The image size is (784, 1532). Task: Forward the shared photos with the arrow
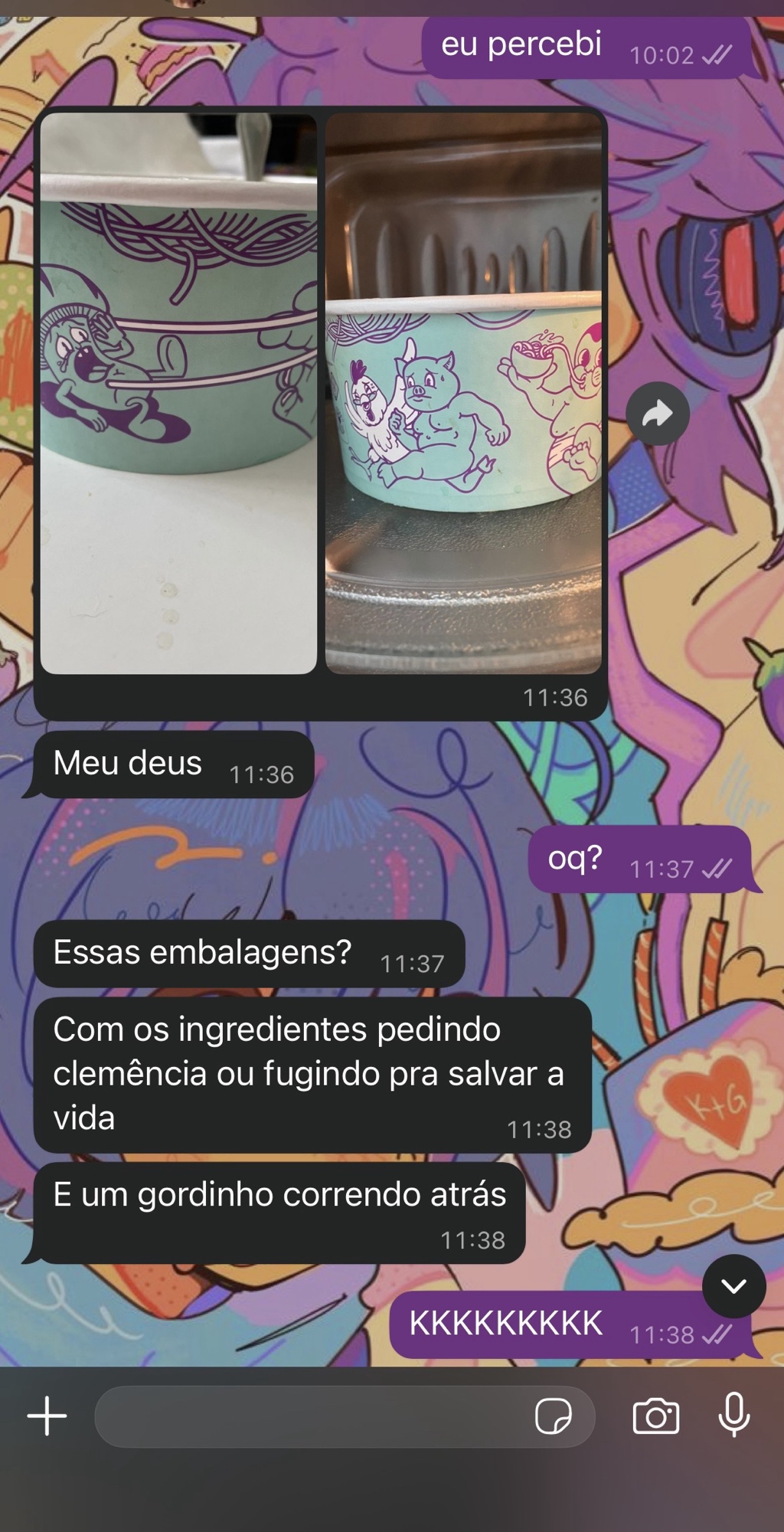(658, 414)
